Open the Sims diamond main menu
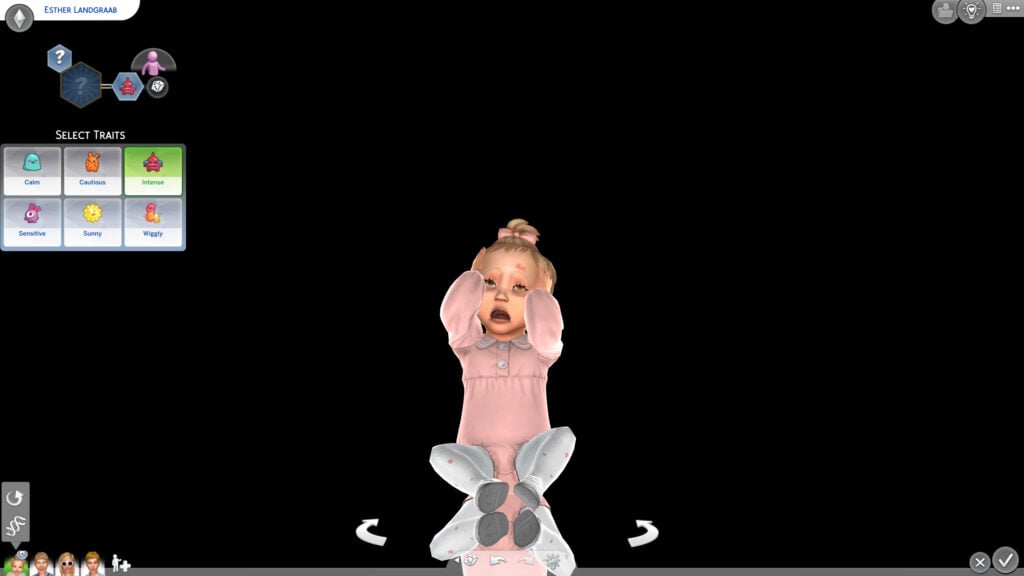Image resolution: width=1024 pixels, height=576 pixels. pos(19,18)
